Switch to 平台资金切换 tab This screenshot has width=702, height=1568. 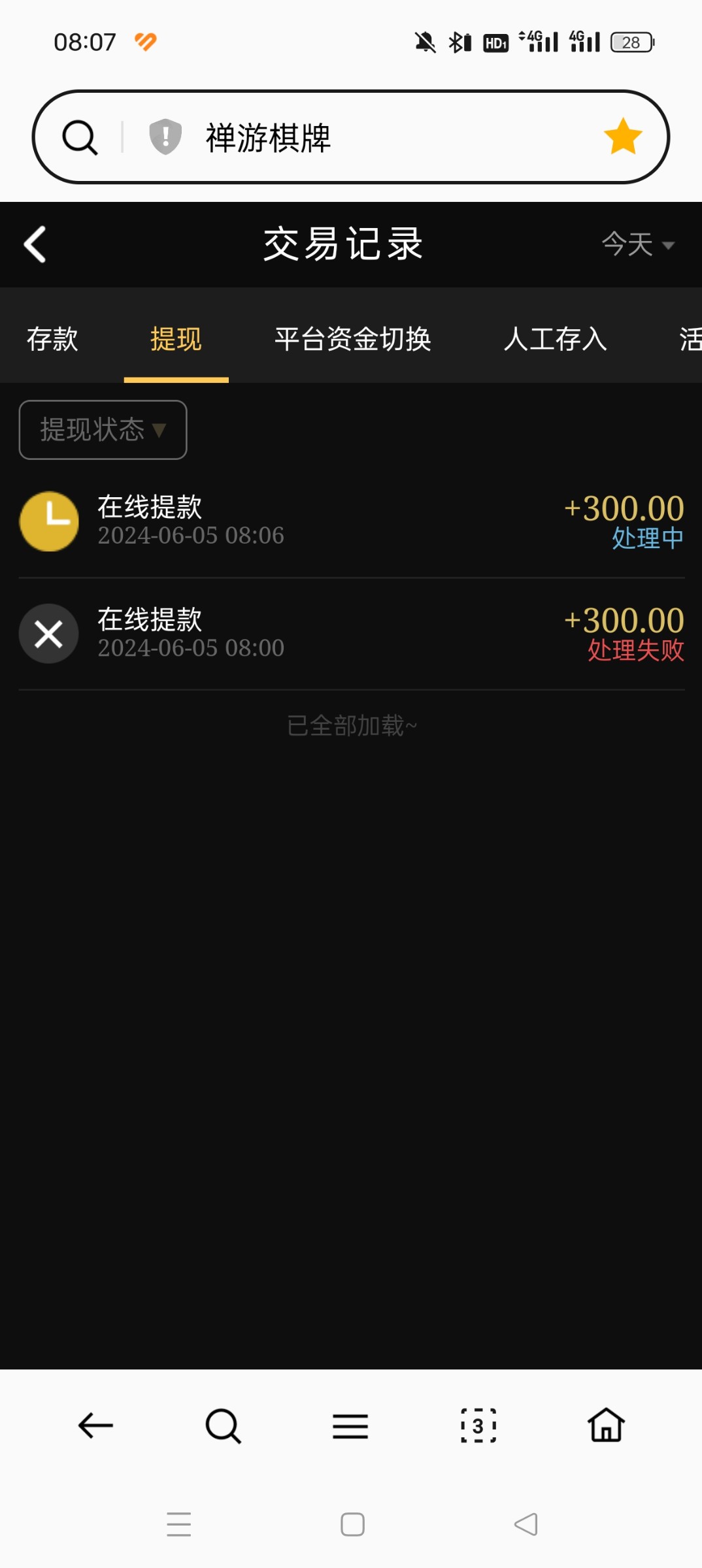tap(352, 339)
